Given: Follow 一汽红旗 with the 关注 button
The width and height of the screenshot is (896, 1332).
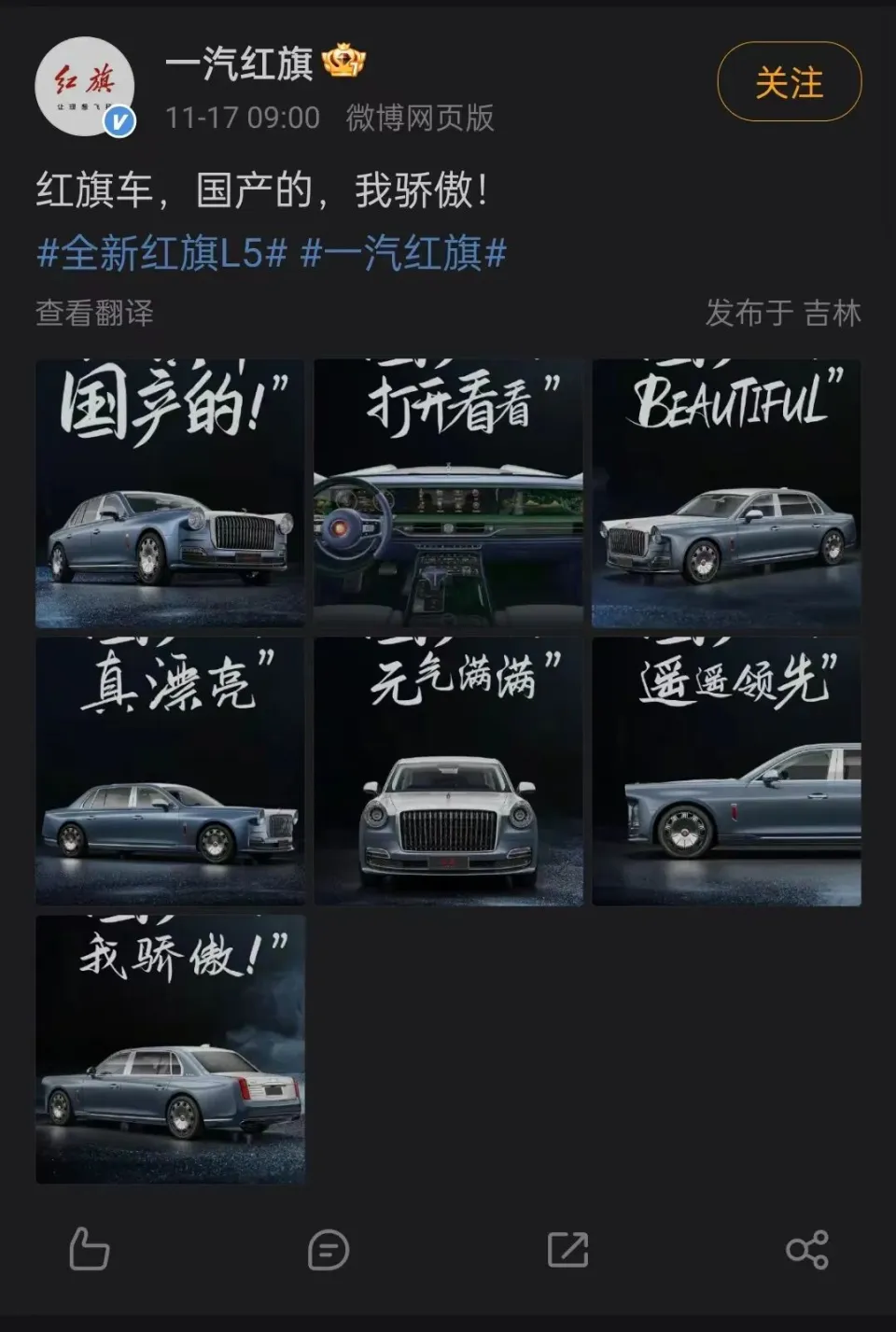Looking at the screenshot, I should coord(789,82).
